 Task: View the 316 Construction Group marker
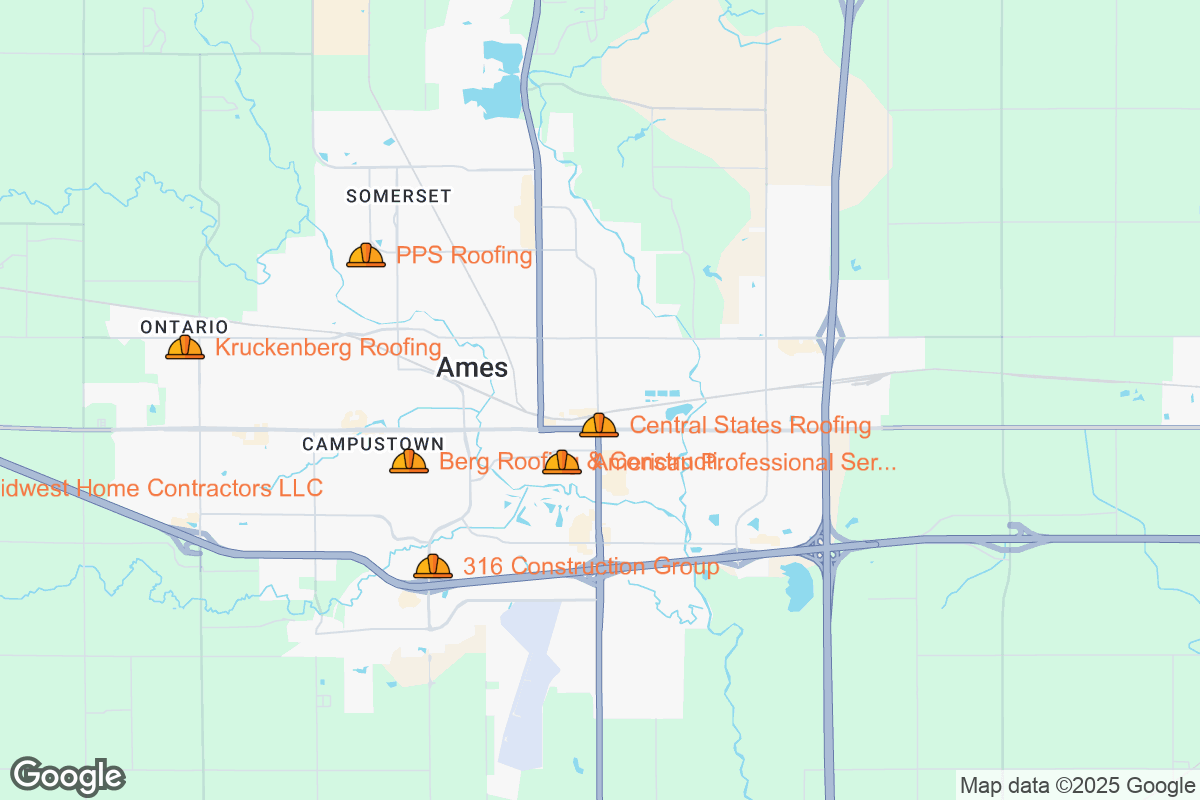click(433, 567)
